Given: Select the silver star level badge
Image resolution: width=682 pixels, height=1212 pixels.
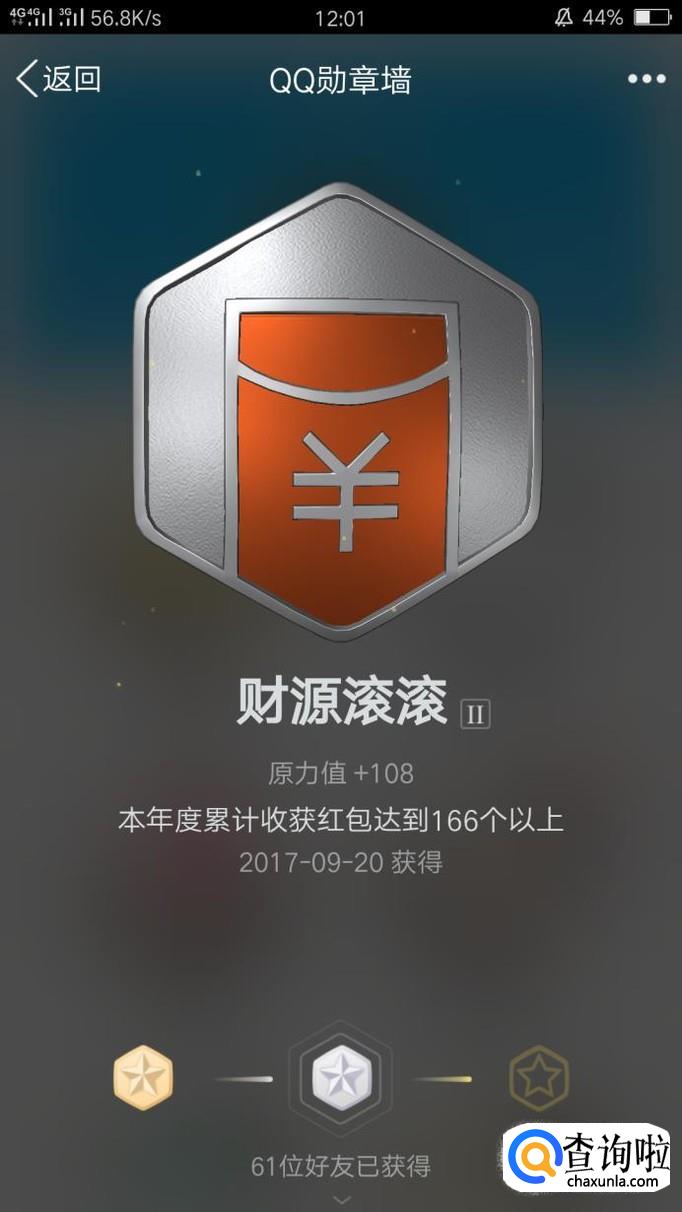Looking at the screenshot, I should pyautogui.click(x=340, y=1079).
